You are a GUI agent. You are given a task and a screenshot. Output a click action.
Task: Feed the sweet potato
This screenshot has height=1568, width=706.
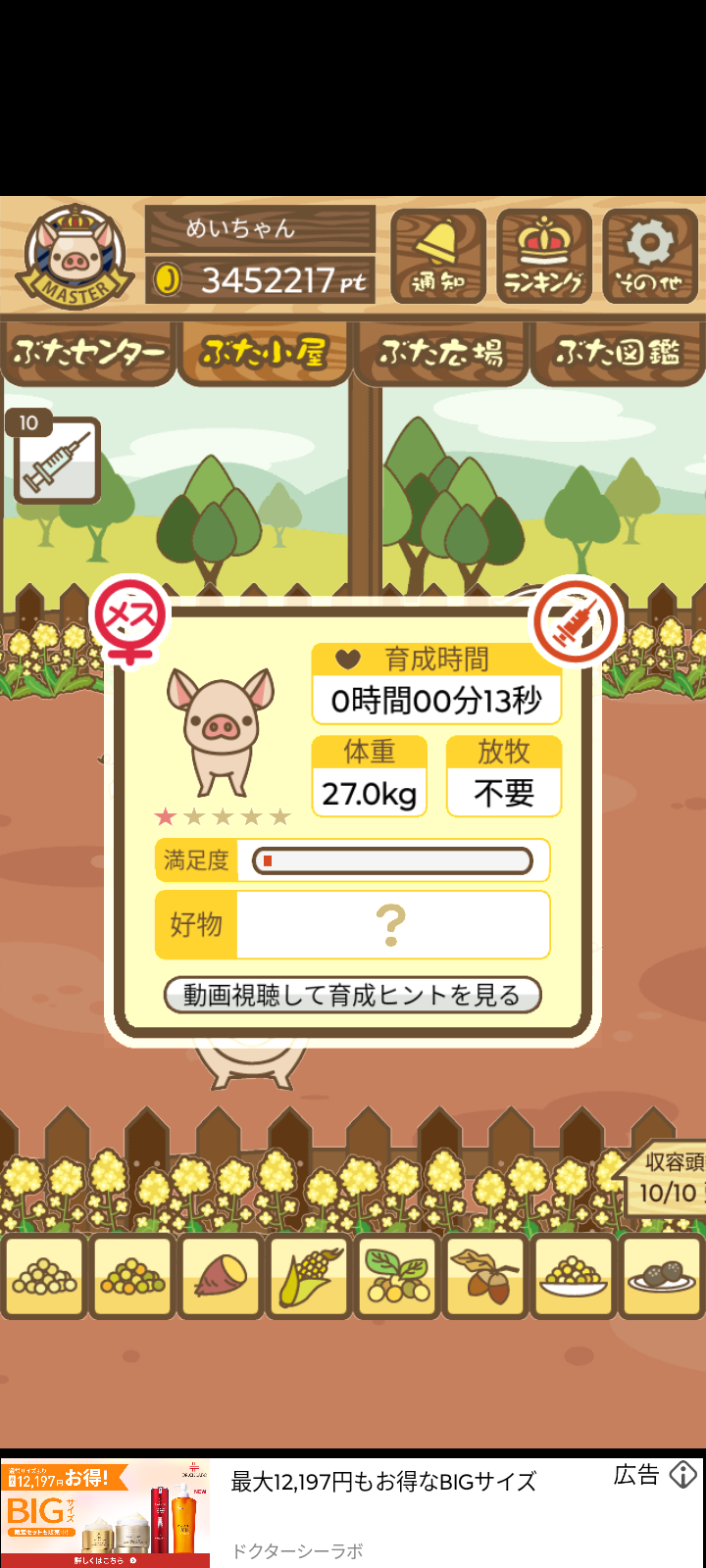point(221,1276)
